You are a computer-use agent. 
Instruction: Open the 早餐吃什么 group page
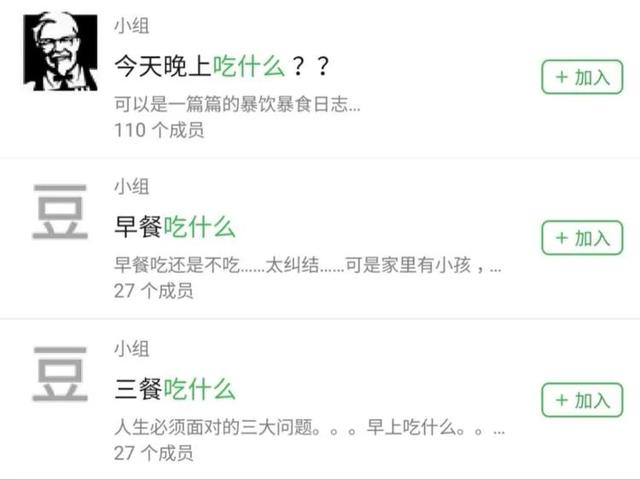coord(176,227)
